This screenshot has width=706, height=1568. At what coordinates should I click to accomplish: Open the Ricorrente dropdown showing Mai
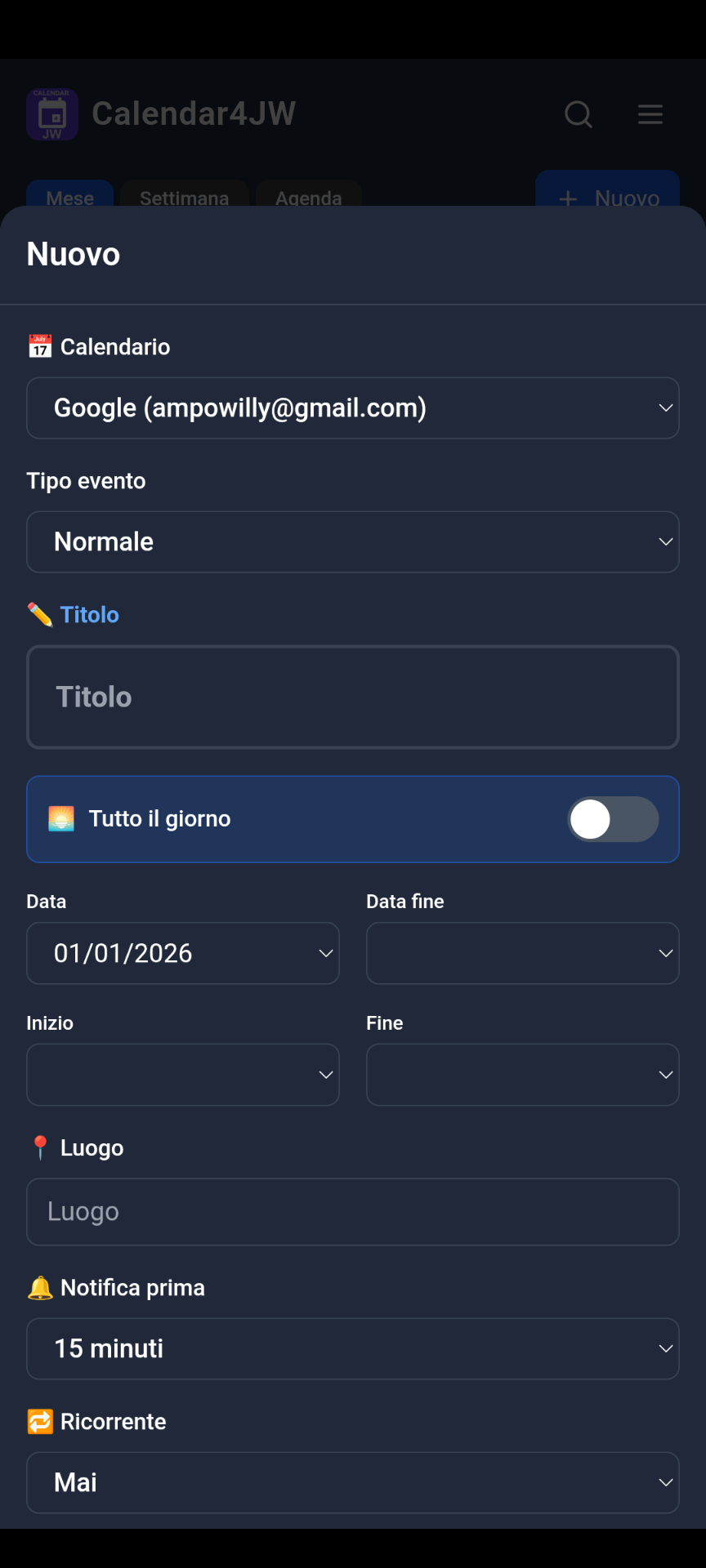click(x=353, y=1481)
